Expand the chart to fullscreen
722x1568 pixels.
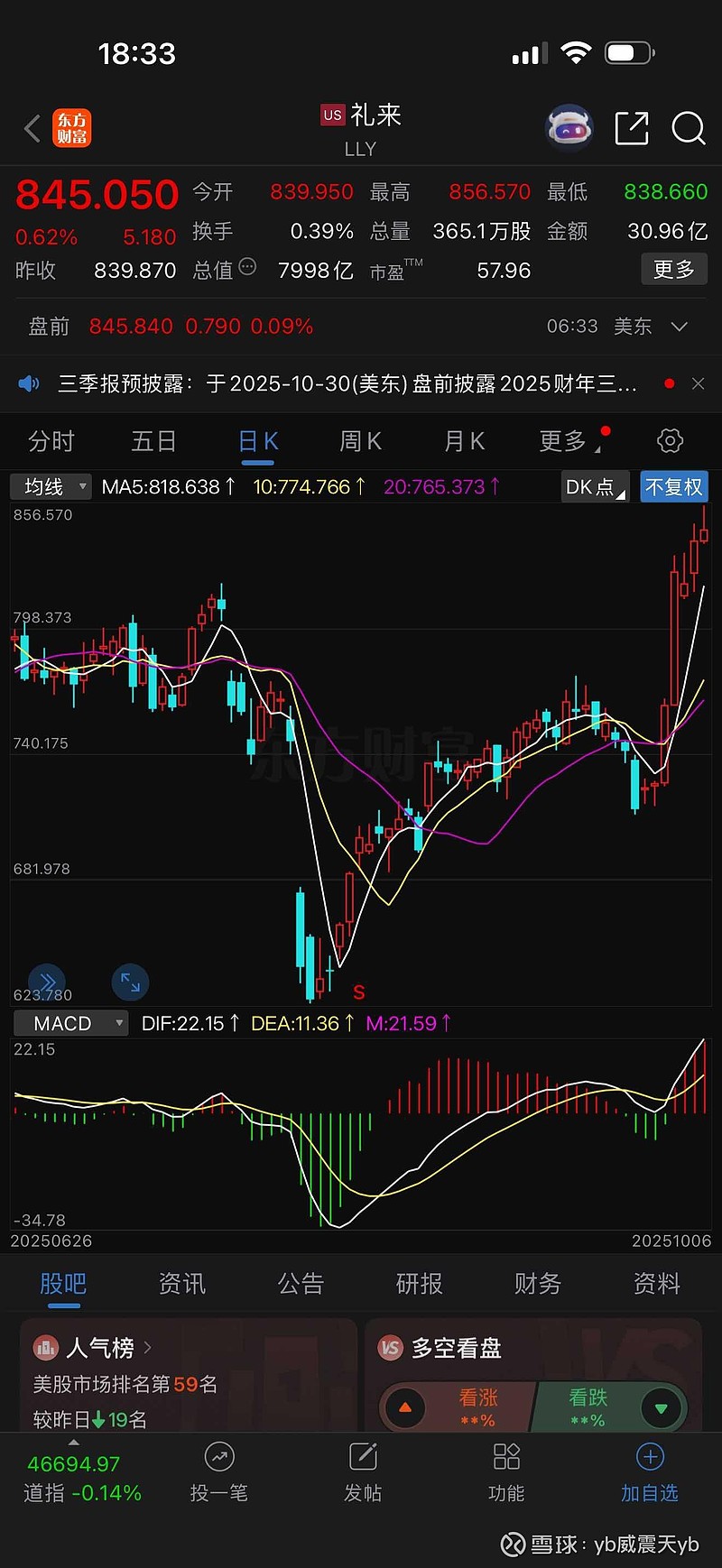[x=130, y=982]
